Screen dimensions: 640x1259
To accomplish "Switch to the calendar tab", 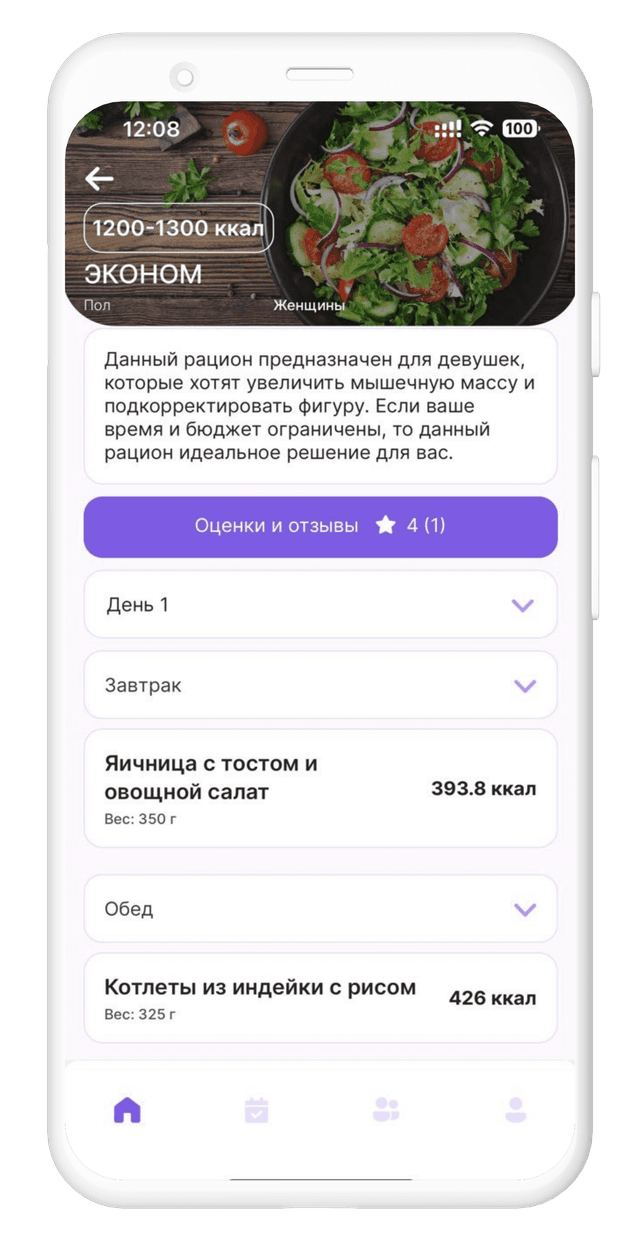I will [257, 1110].
